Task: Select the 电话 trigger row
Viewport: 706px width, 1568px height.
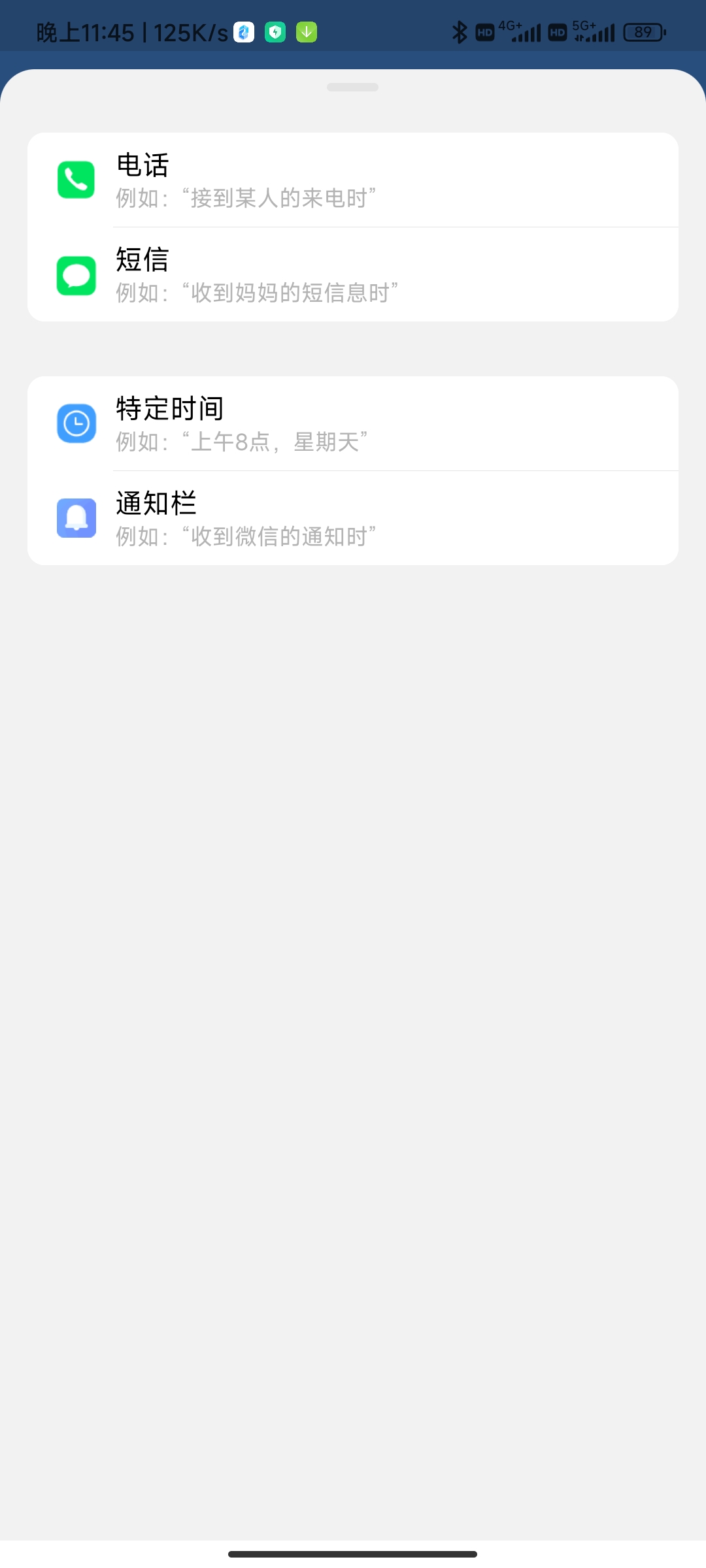Action: pyautogui.click(x=353, y=179)
